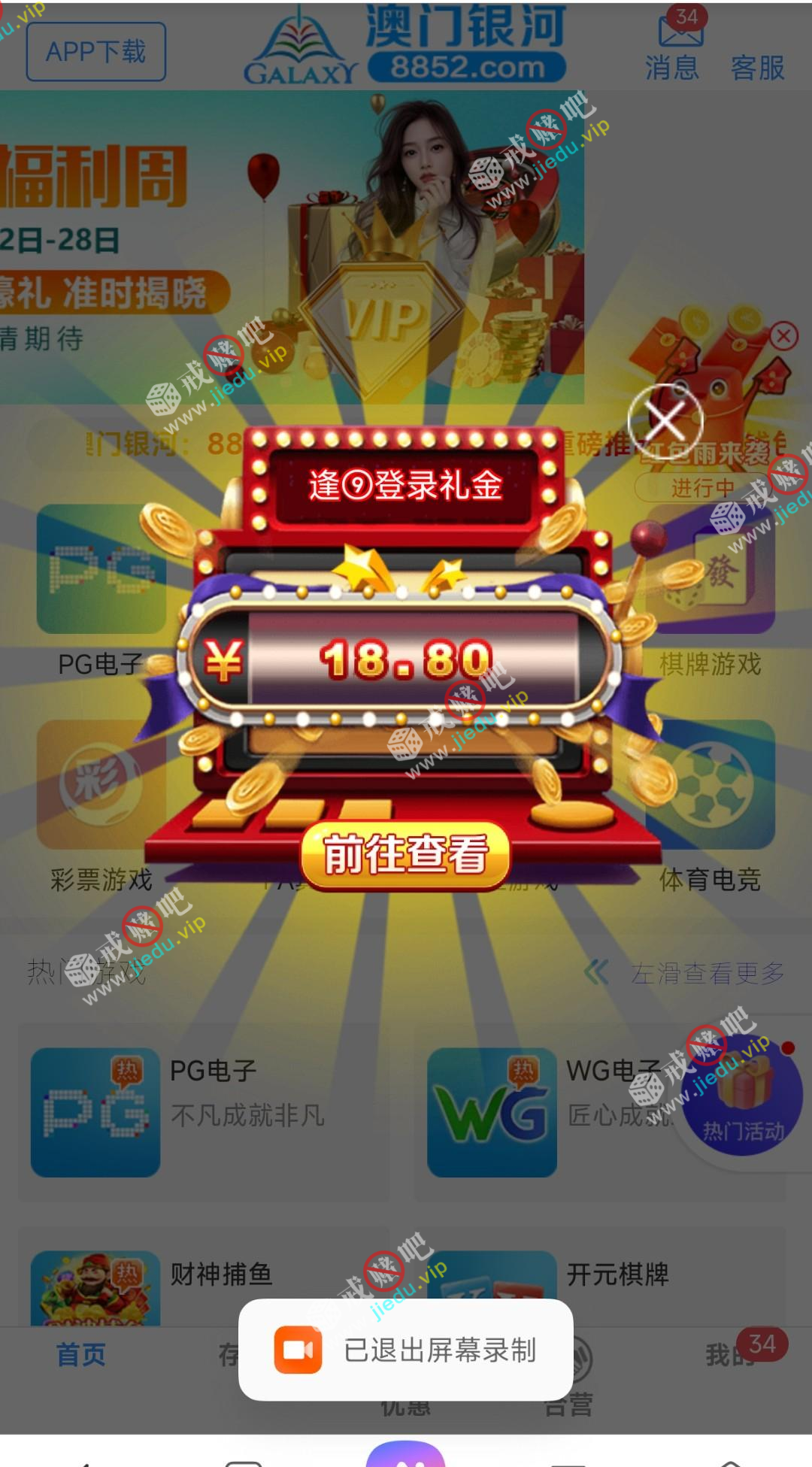Open the WG电子 game card
The width and height of the screenshot is (812, 1467).
point(541,1111)
